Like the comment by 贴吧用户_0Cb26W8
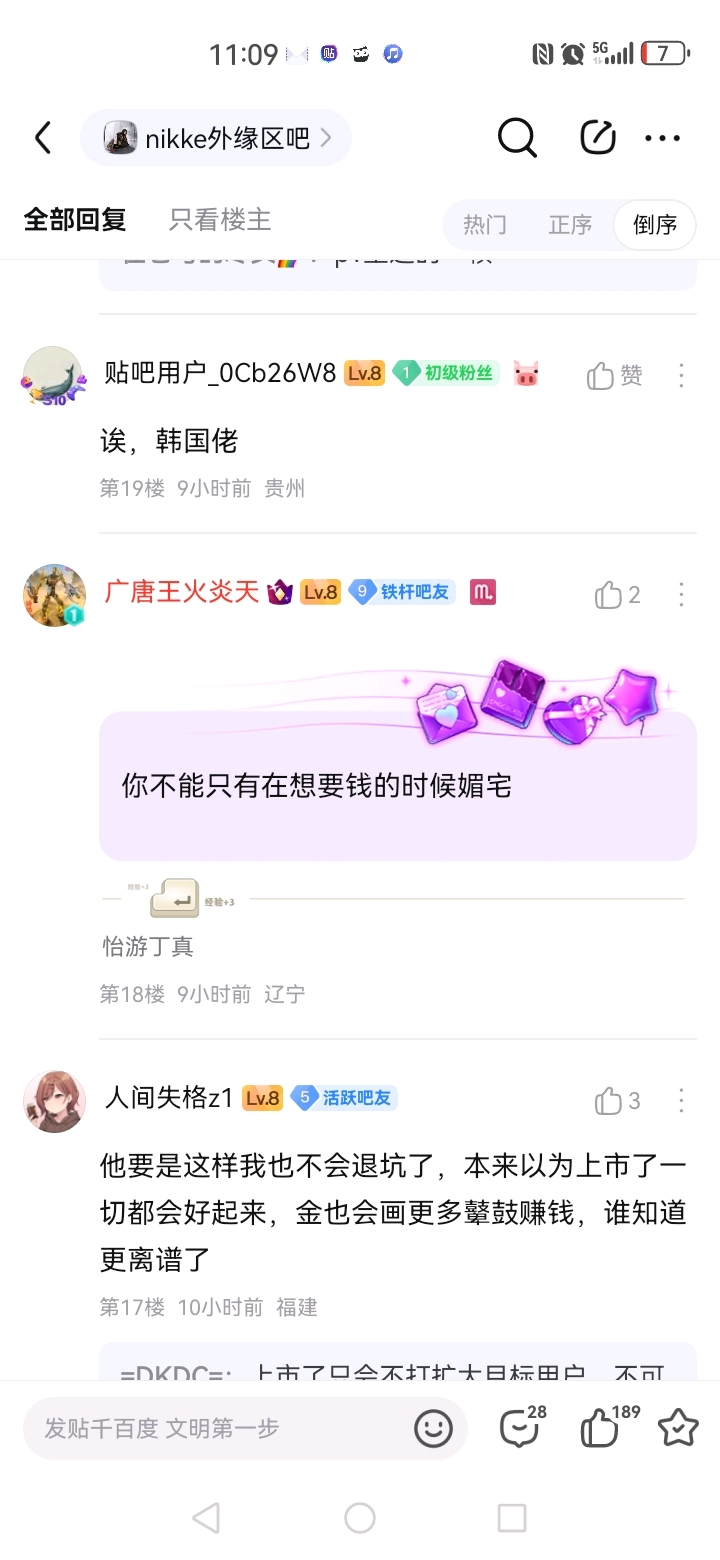Screen dimensions: 720x1560 coord(614,375)
